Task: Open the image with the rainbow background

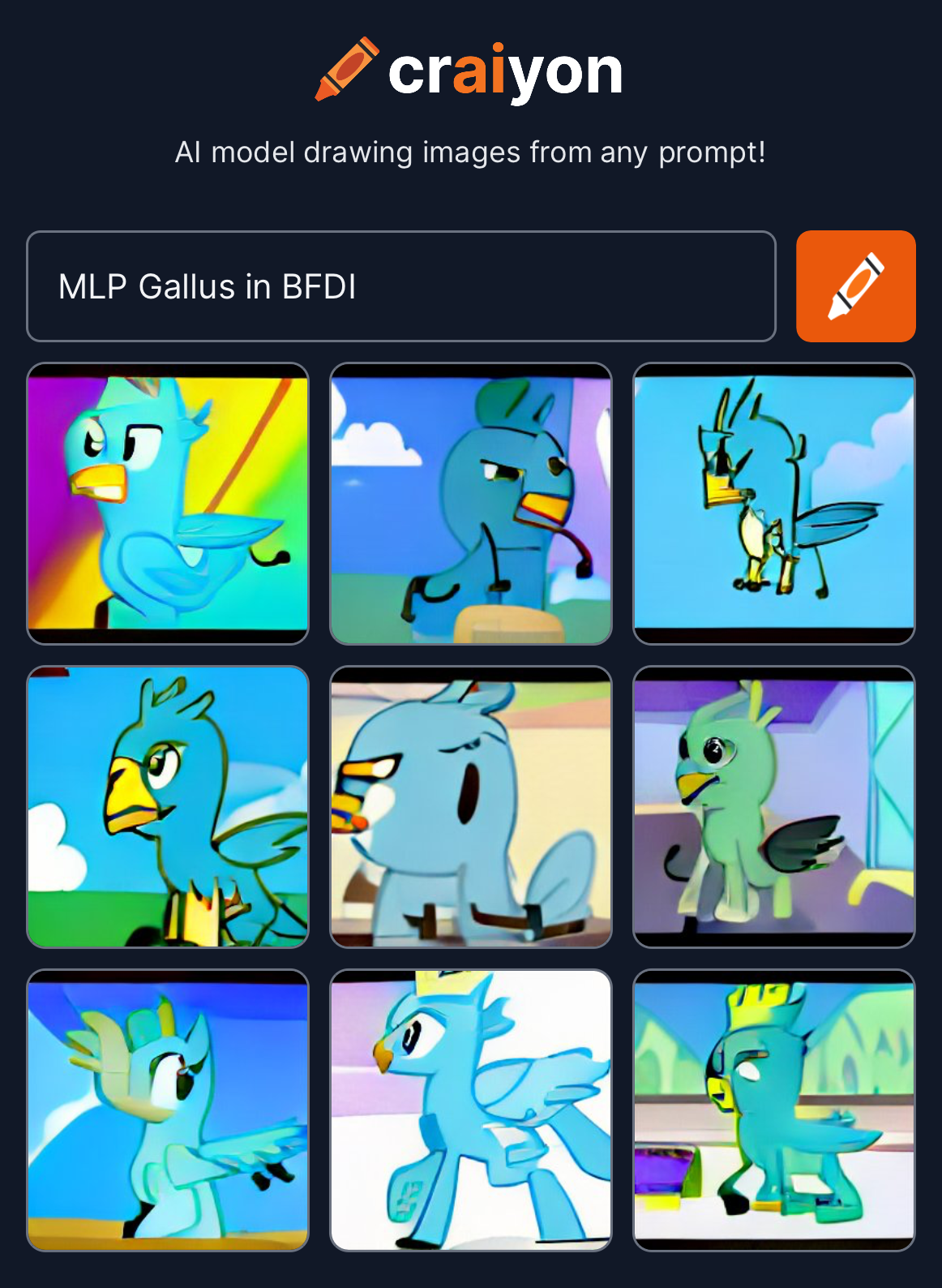Action: click(168, 504)
